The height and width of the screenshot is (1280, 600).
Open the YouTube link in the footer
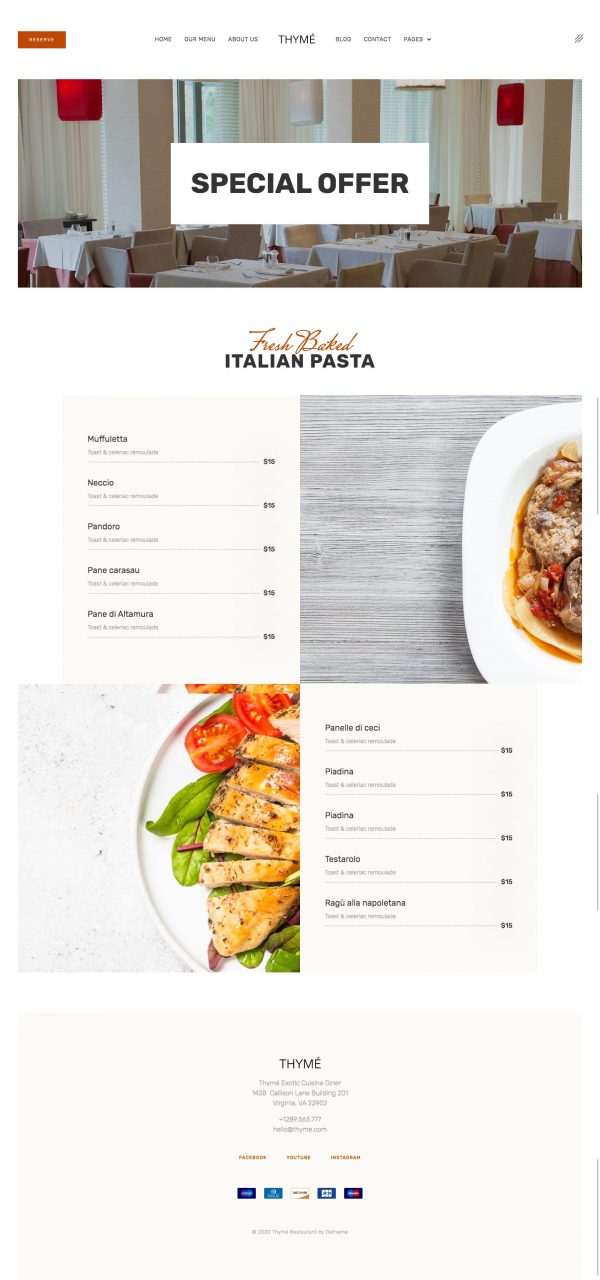pos(298,1157)
